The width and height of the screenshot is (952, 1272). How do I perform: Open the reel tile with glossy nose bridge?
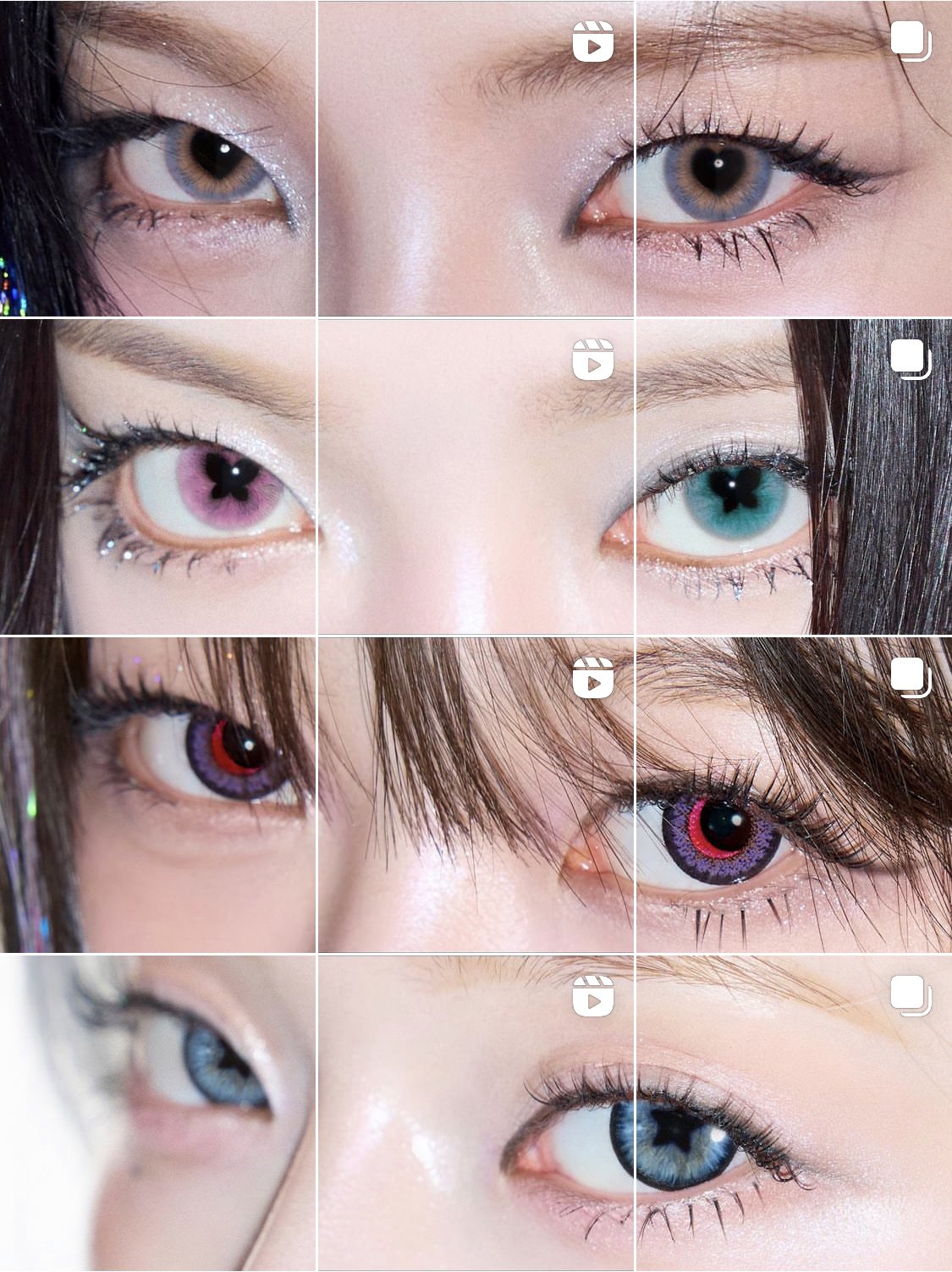[476, 1113]
